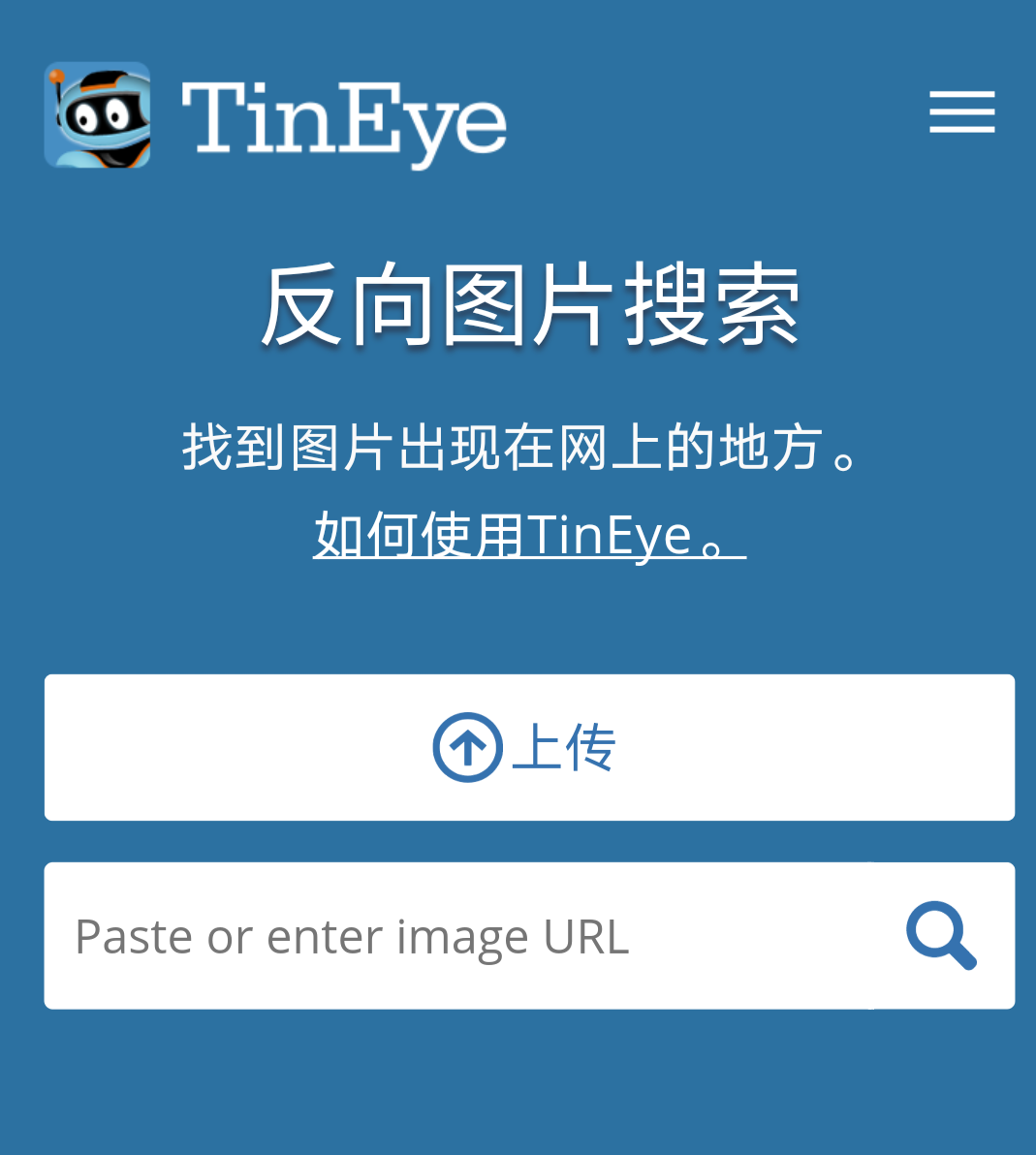Submit a search with the magnifier button

tap(941, 934)
